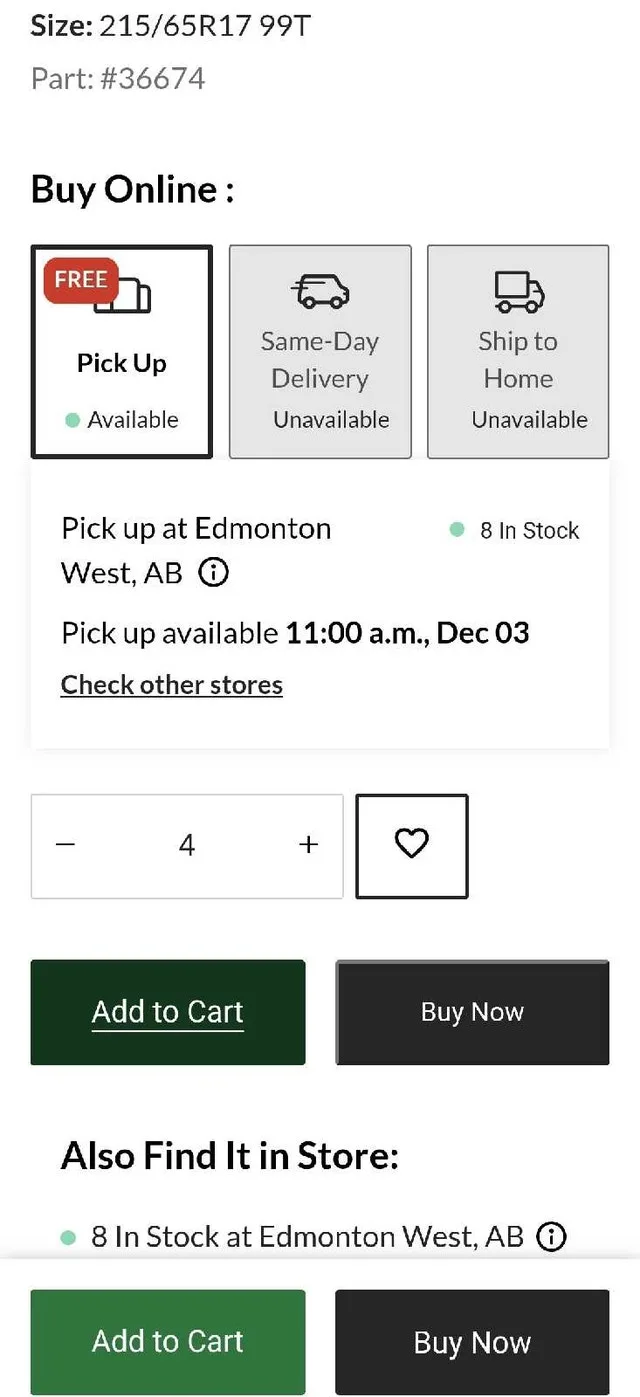Increase the quantity with the plus button

tap(308, 846)
